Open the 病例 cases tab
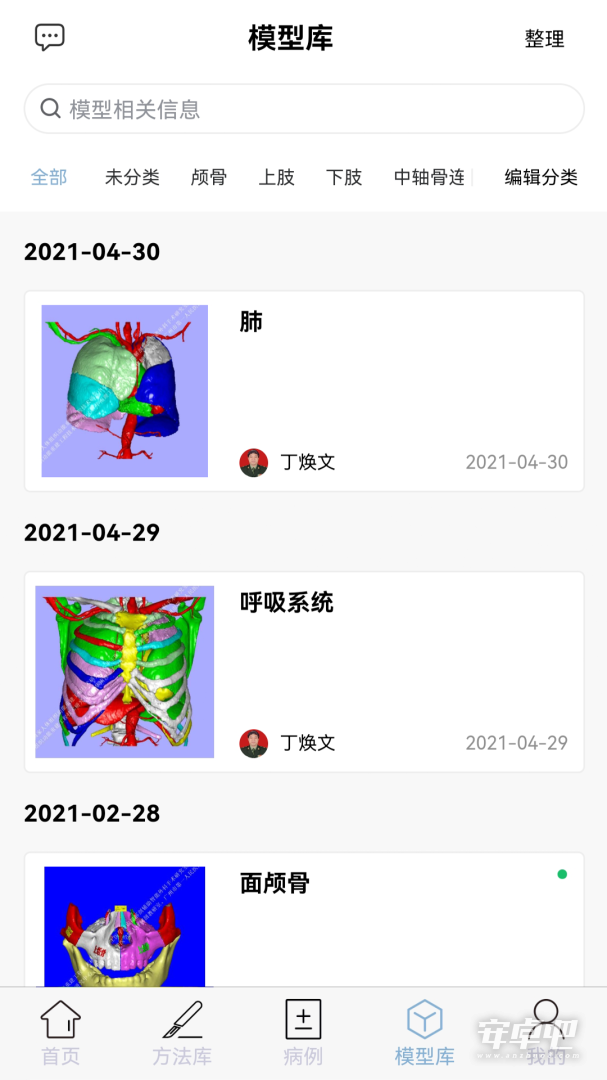This screenshot has height=1080, width=607. click(x=303, y=1033)
